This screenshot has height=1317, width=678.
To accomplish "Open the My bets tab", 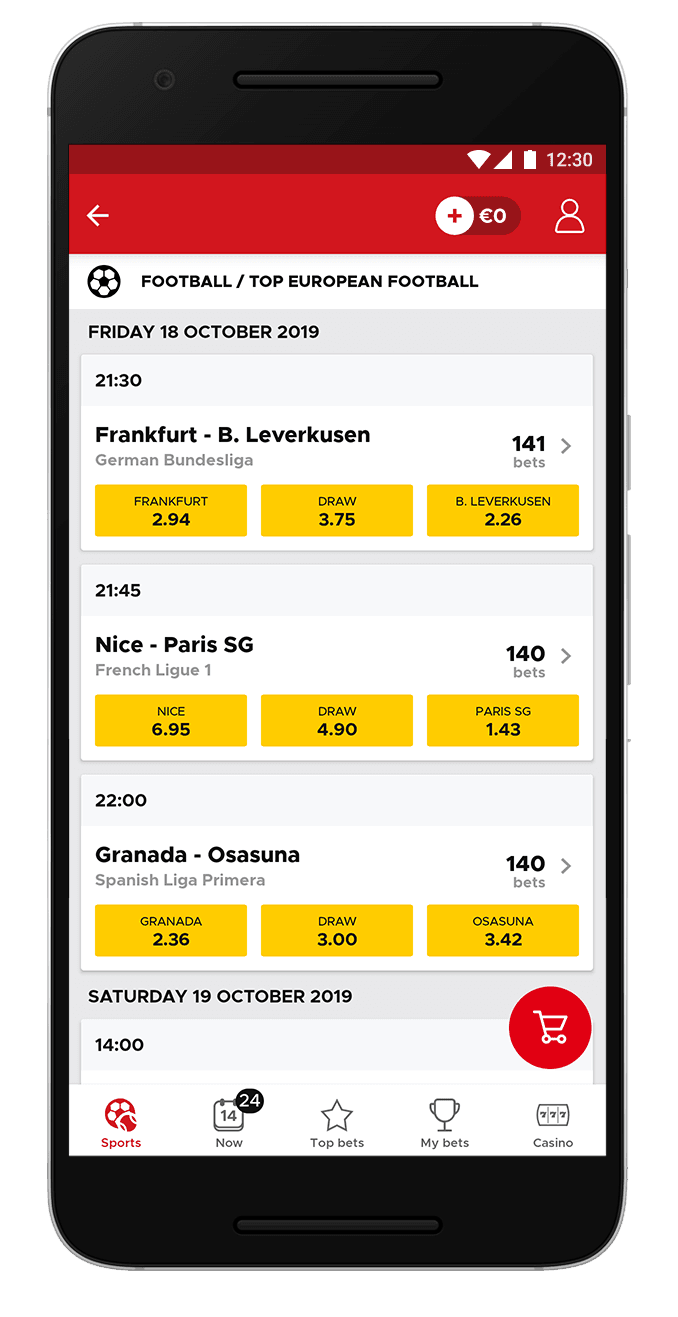I will (x=444, y=1122).
